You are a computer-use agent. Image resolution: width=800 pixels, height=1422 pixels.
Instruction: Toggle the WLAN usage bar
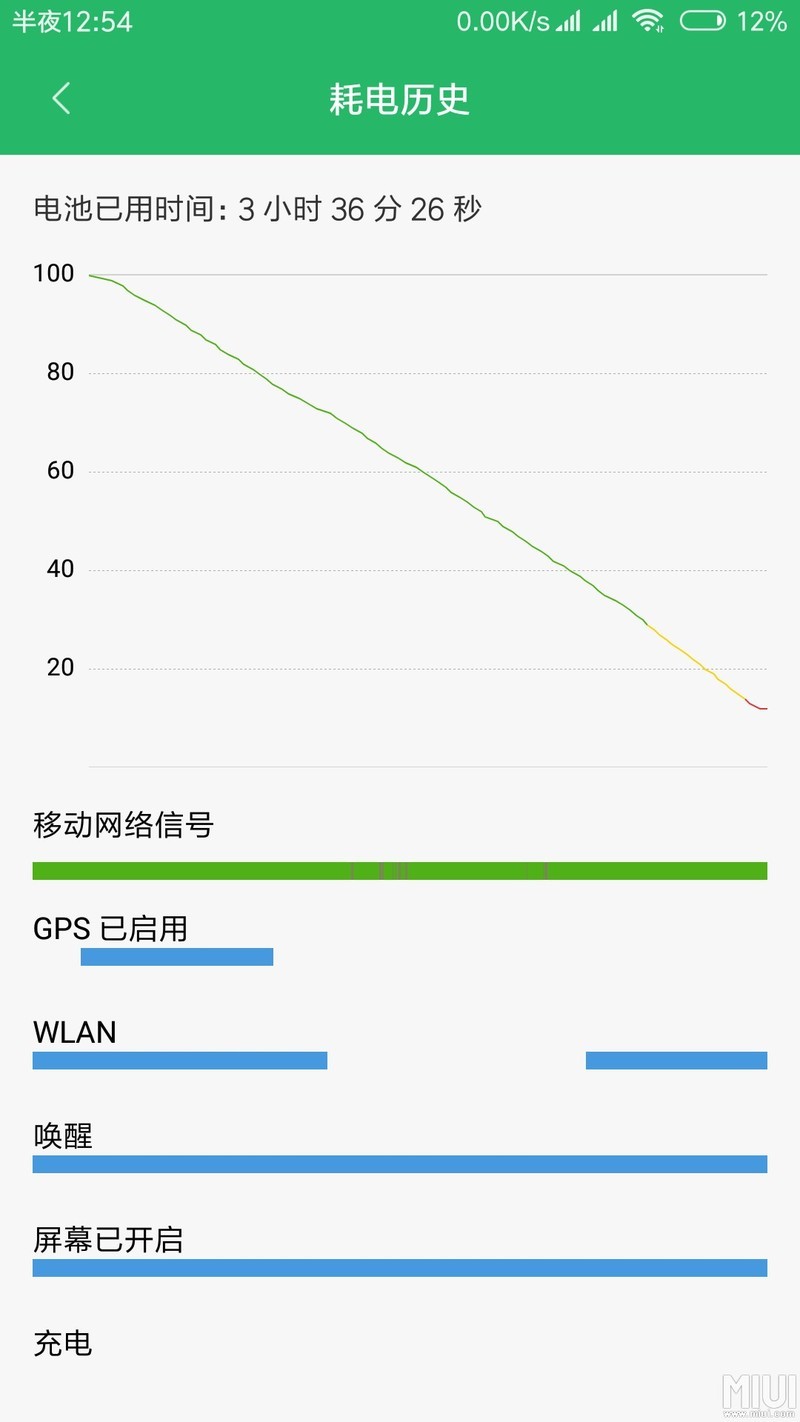coord(180,1060)
